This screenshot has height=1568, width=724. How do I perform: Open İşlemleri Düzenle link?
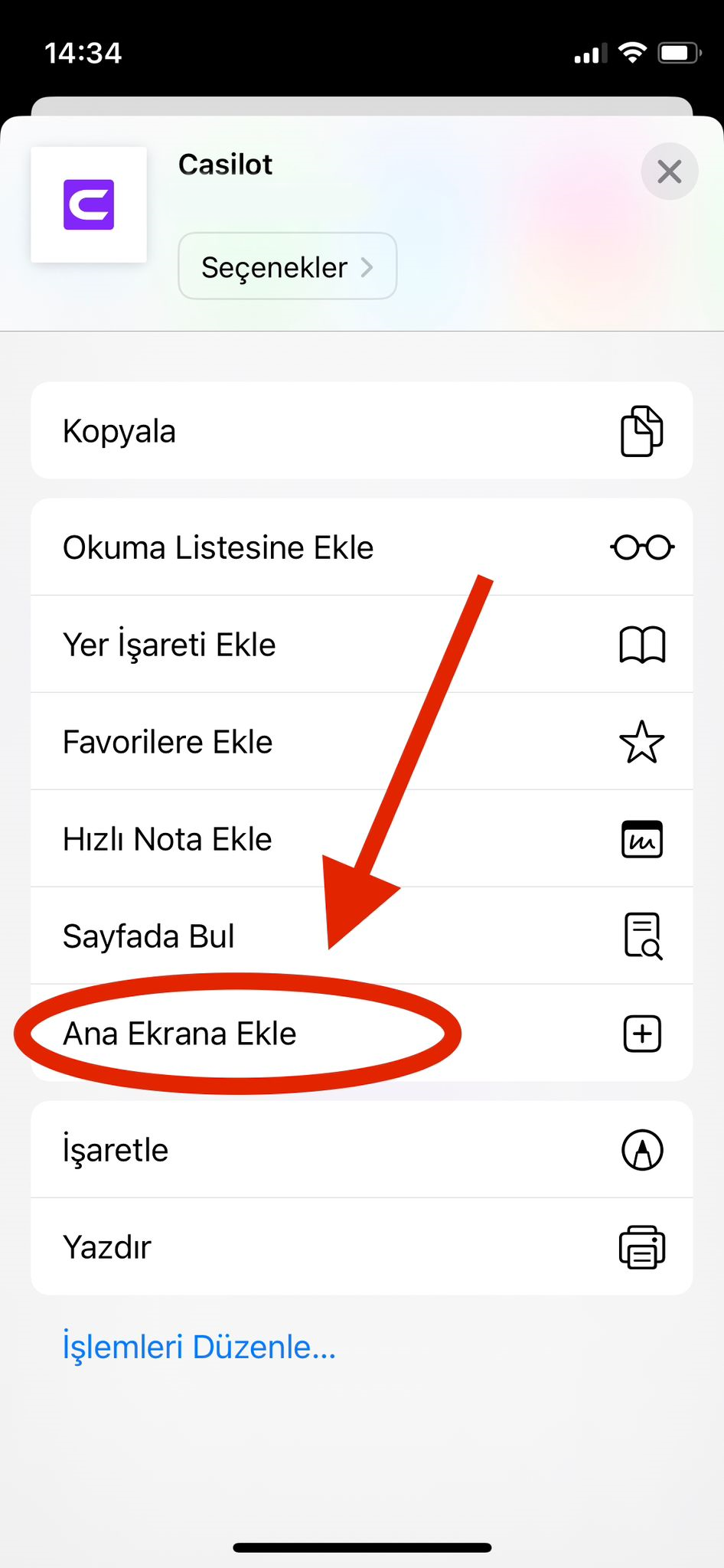[199, 1347]
